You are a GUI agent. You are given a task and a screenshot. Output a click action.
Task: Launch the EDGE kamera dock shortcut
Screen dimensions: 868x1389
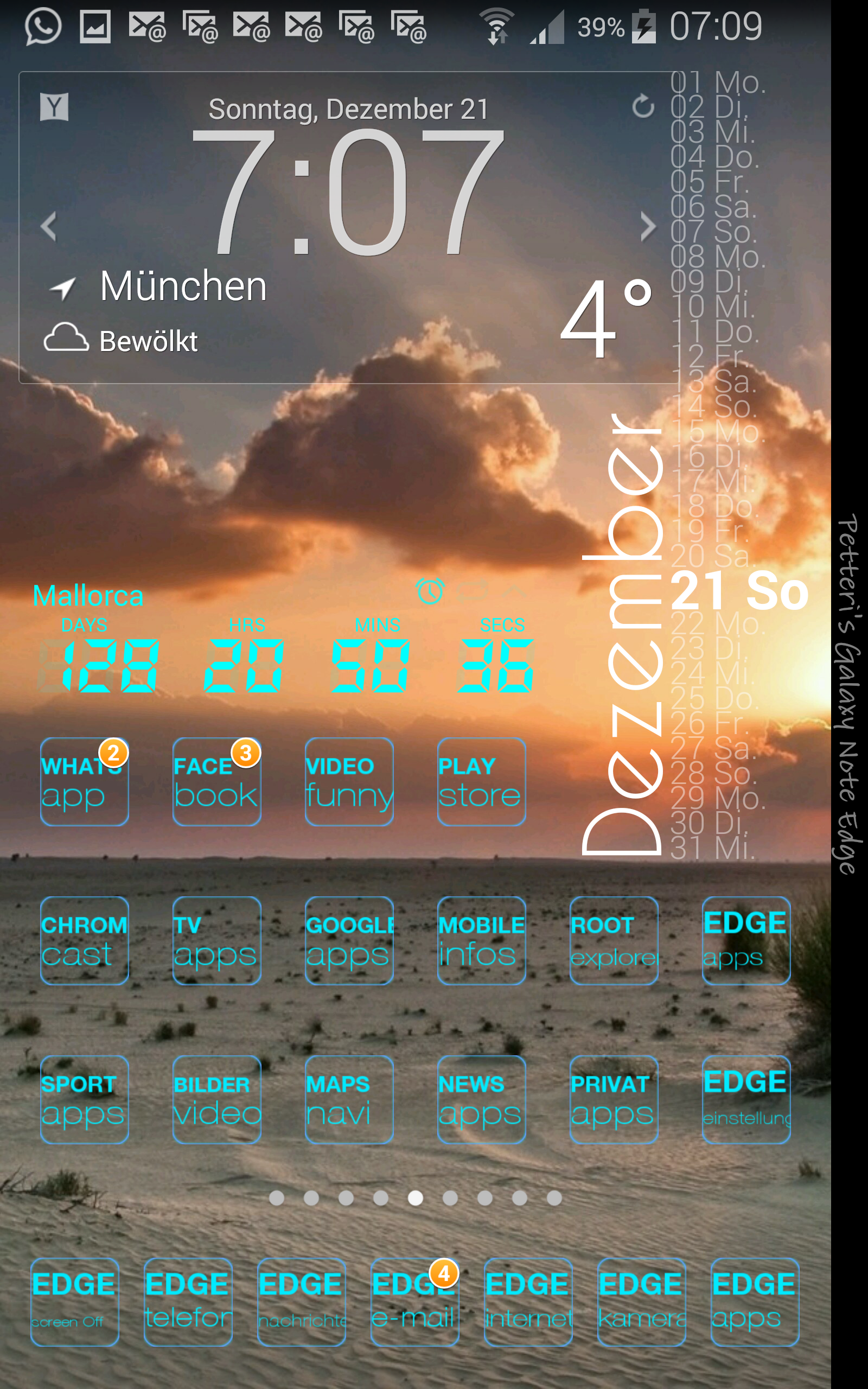(x=642, y=1302)
